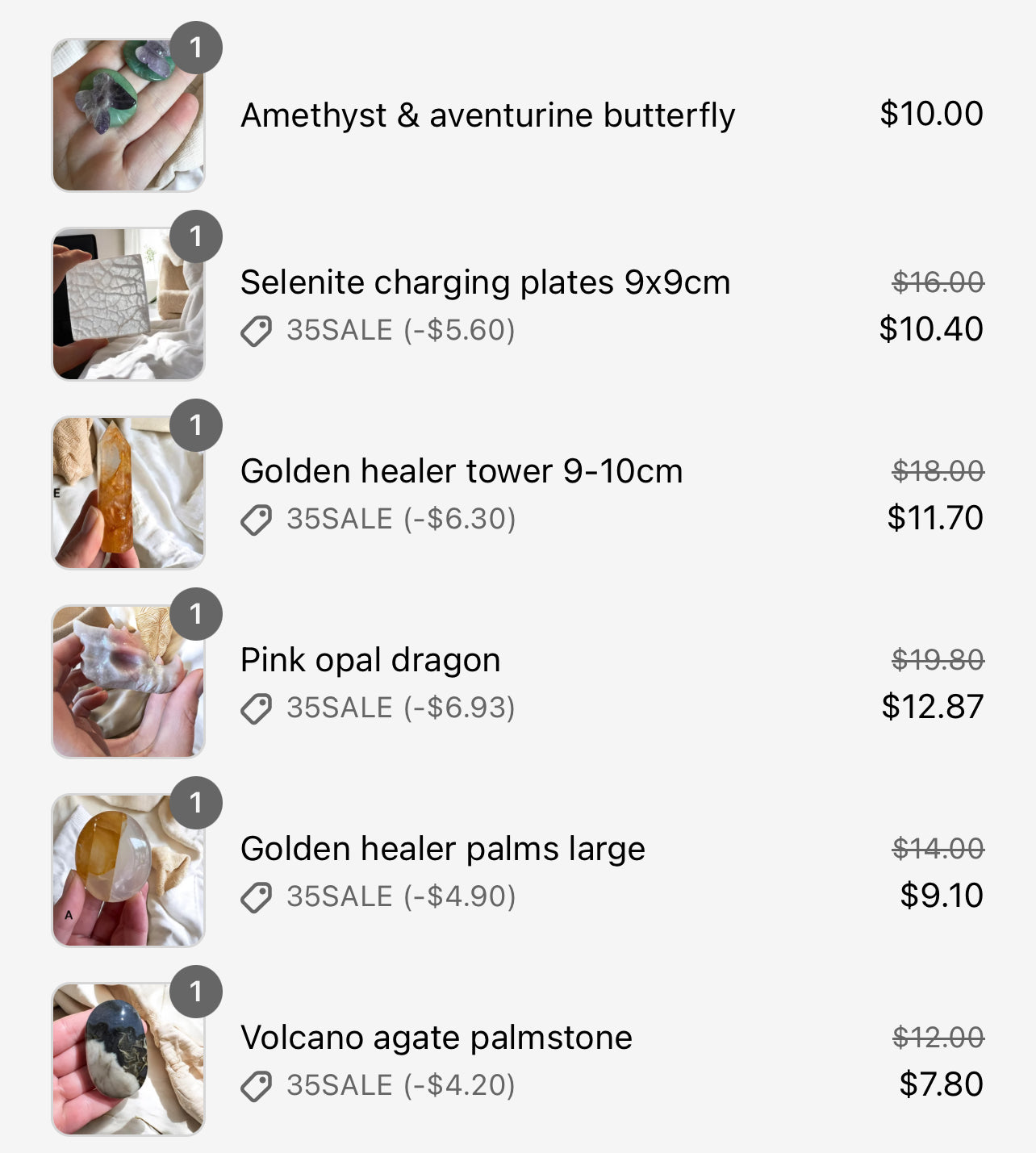Open the Pink opal dragon item
The width and height of the screenshot is (1036, 1153).
pos(370,661)
